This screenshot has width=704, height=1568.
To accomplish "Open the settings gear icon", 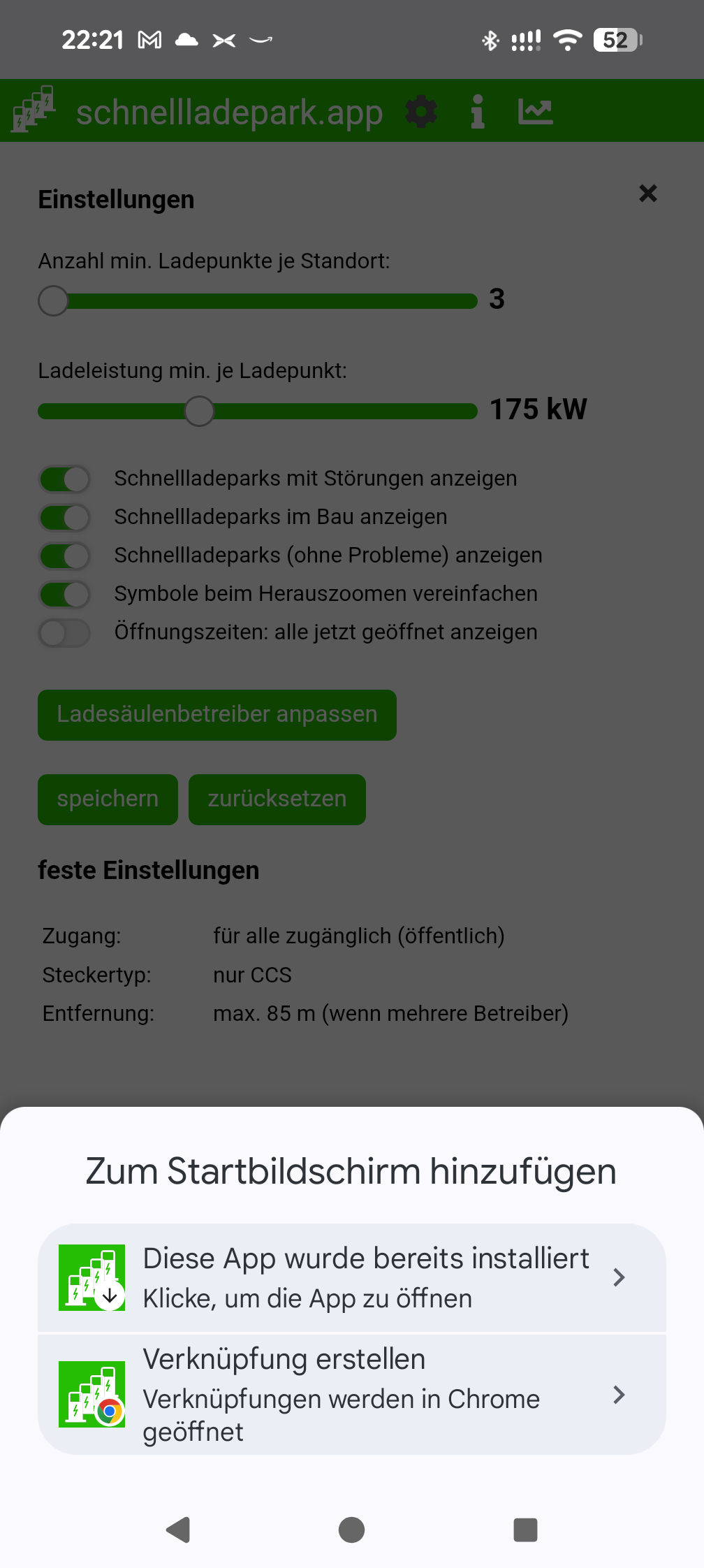I will click(x=422, y=112).
